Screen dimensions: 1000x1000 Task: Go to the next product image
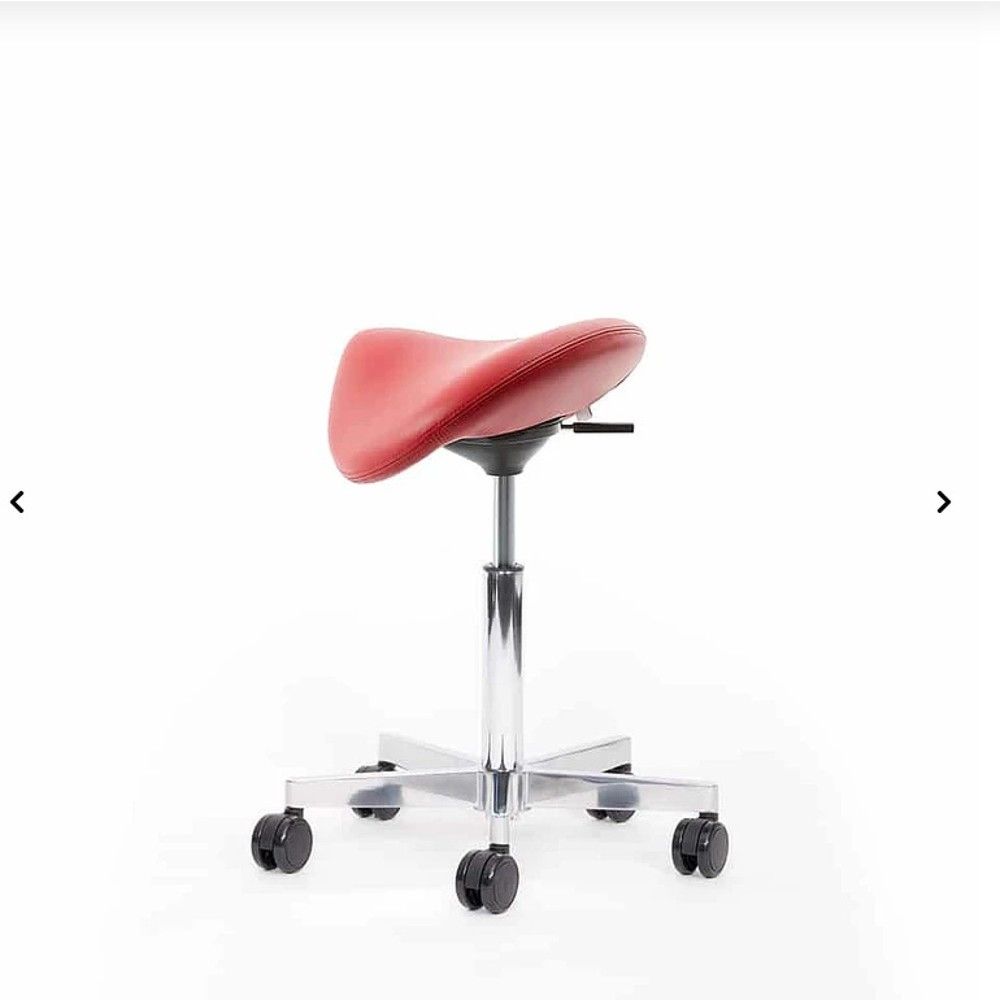click(x=943, y=502)
